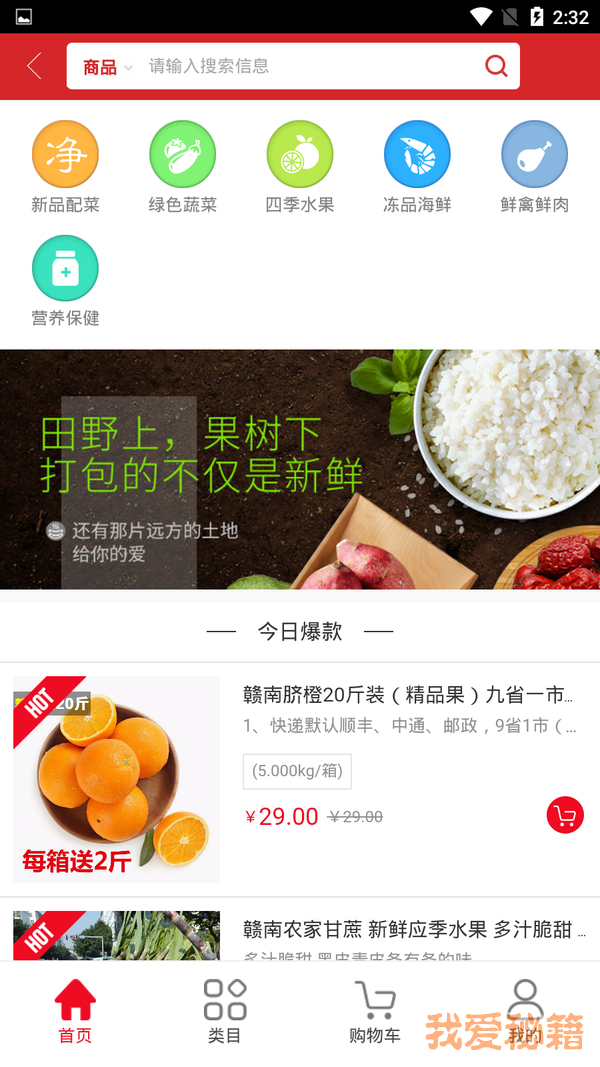The image size is (600, 1067).
Task: Open the 赣南农家甘蔗 product listing
Action: tap(408, 930)
